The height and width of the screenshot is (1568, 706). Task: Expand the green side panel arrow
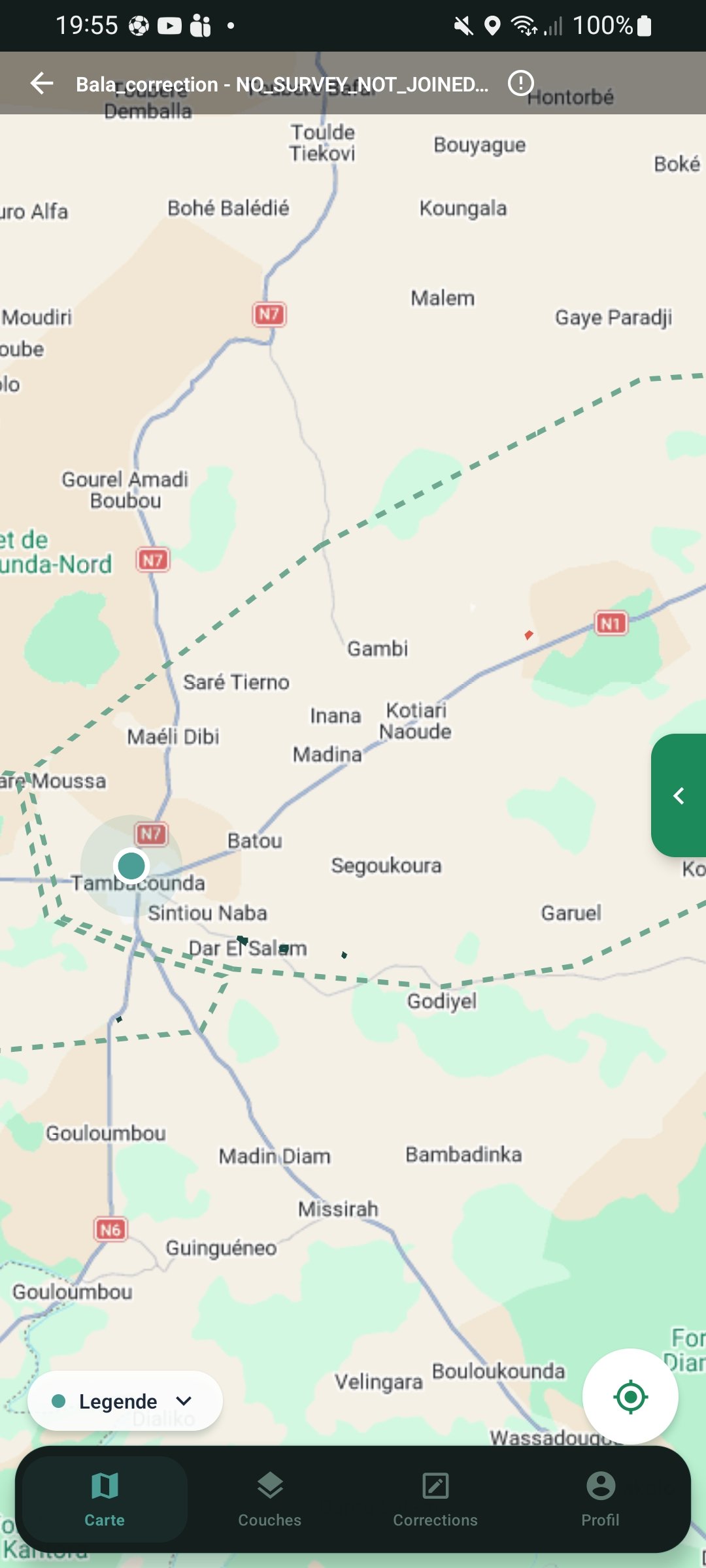(x=679, y=795)
